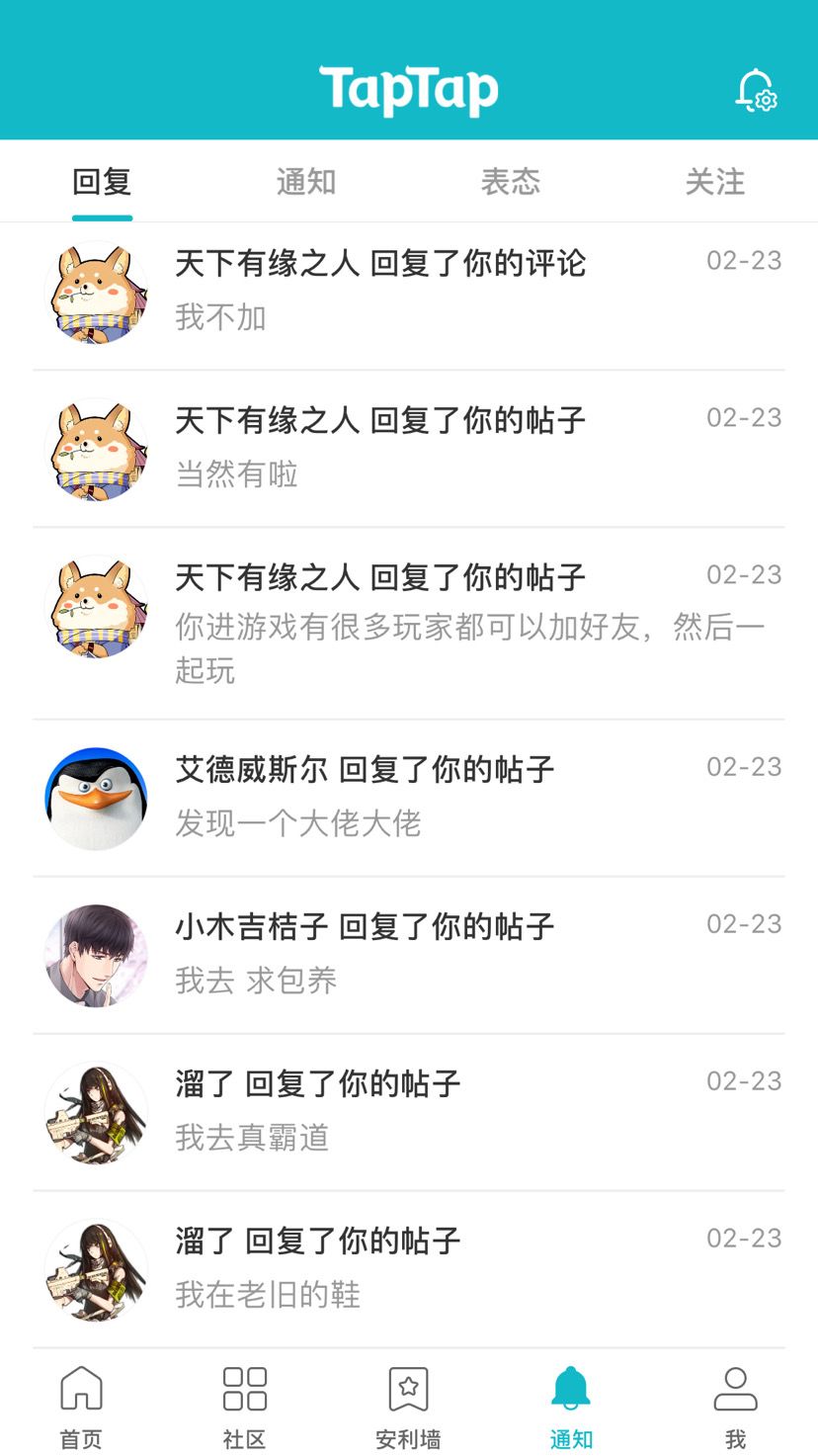
Task: View 小木吉桔子's avatar profile
Action: click(x=96, y=956)
